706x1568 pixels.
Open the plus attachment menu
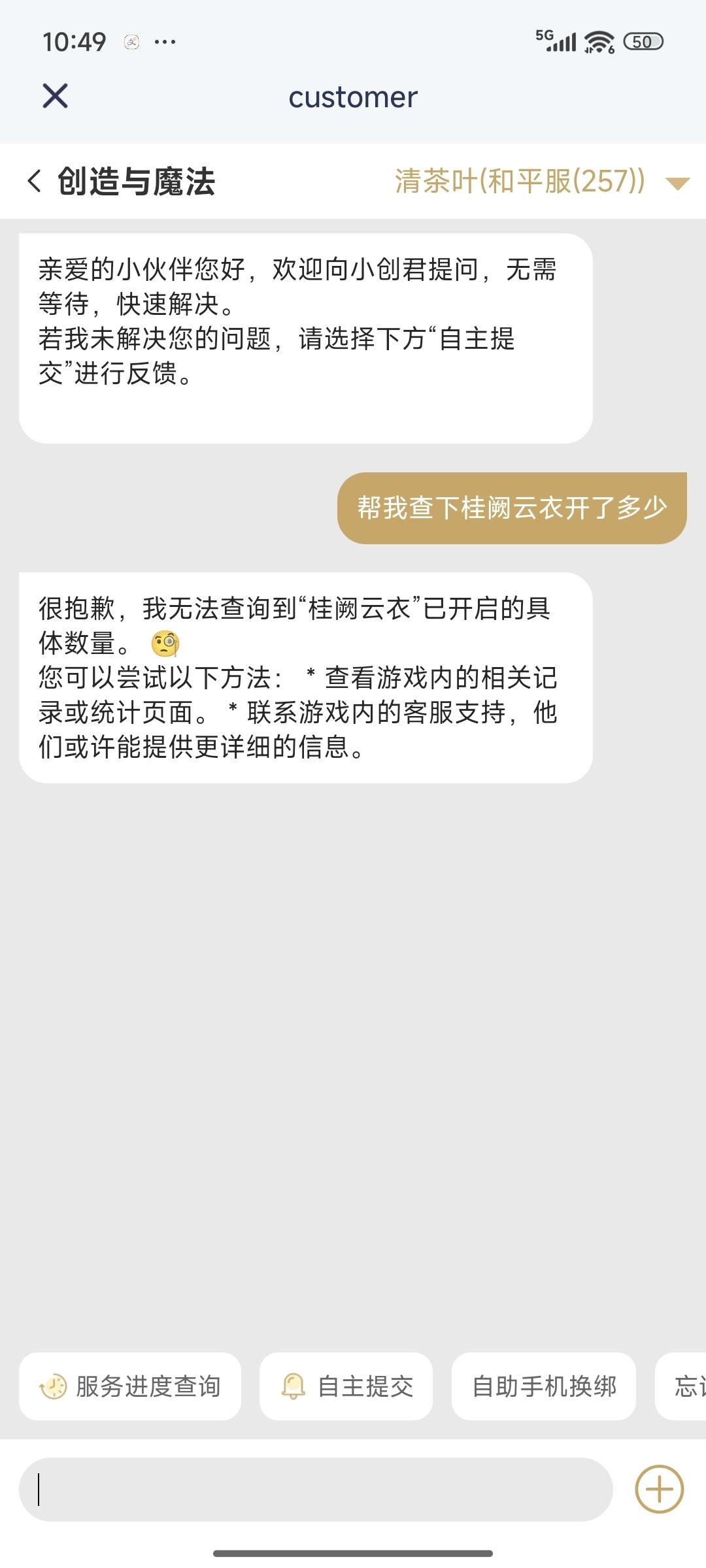pos(659,1490)
